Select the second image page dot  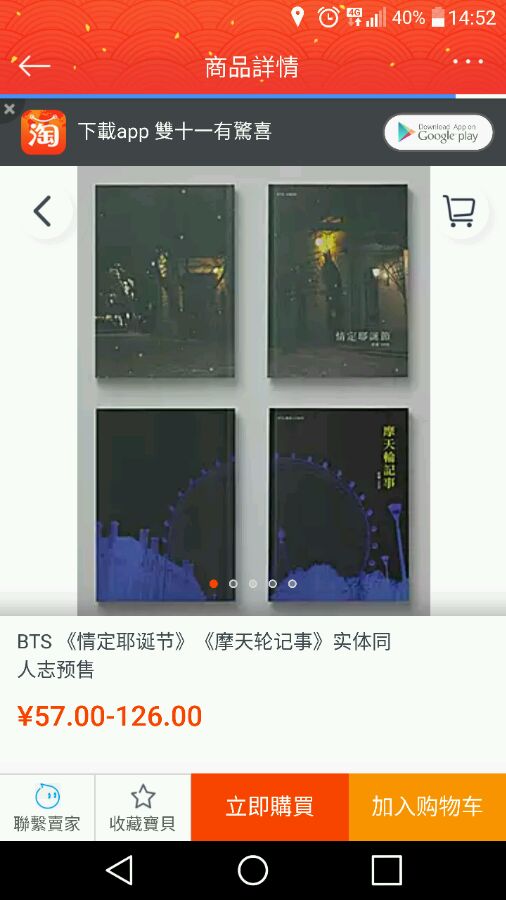coord(233,583)
